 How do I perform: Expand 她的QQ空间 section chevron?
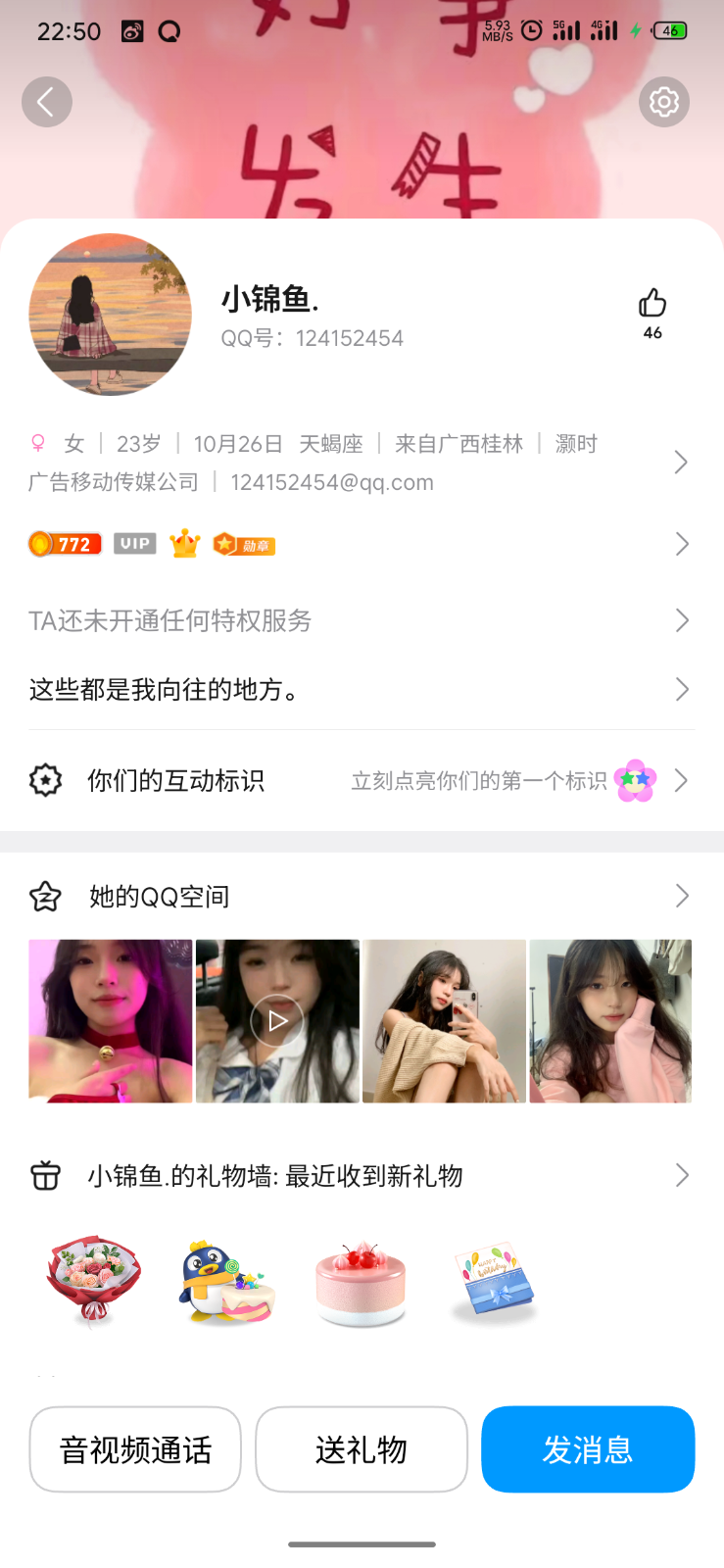tap(680, 895)
